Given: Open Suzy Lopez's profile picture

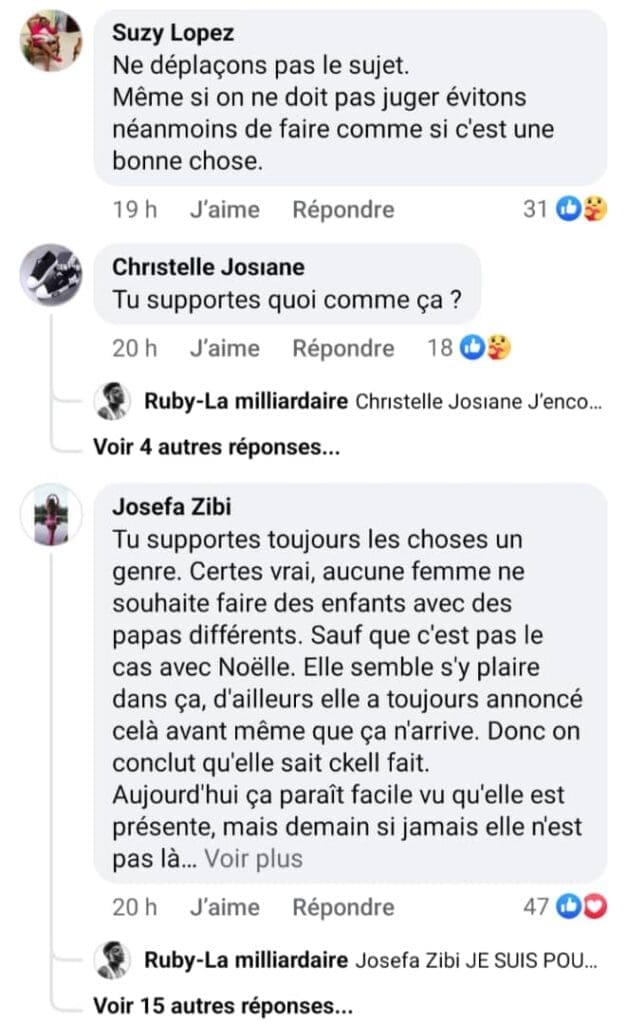Looking at the screenshot, I should [51, 40].
